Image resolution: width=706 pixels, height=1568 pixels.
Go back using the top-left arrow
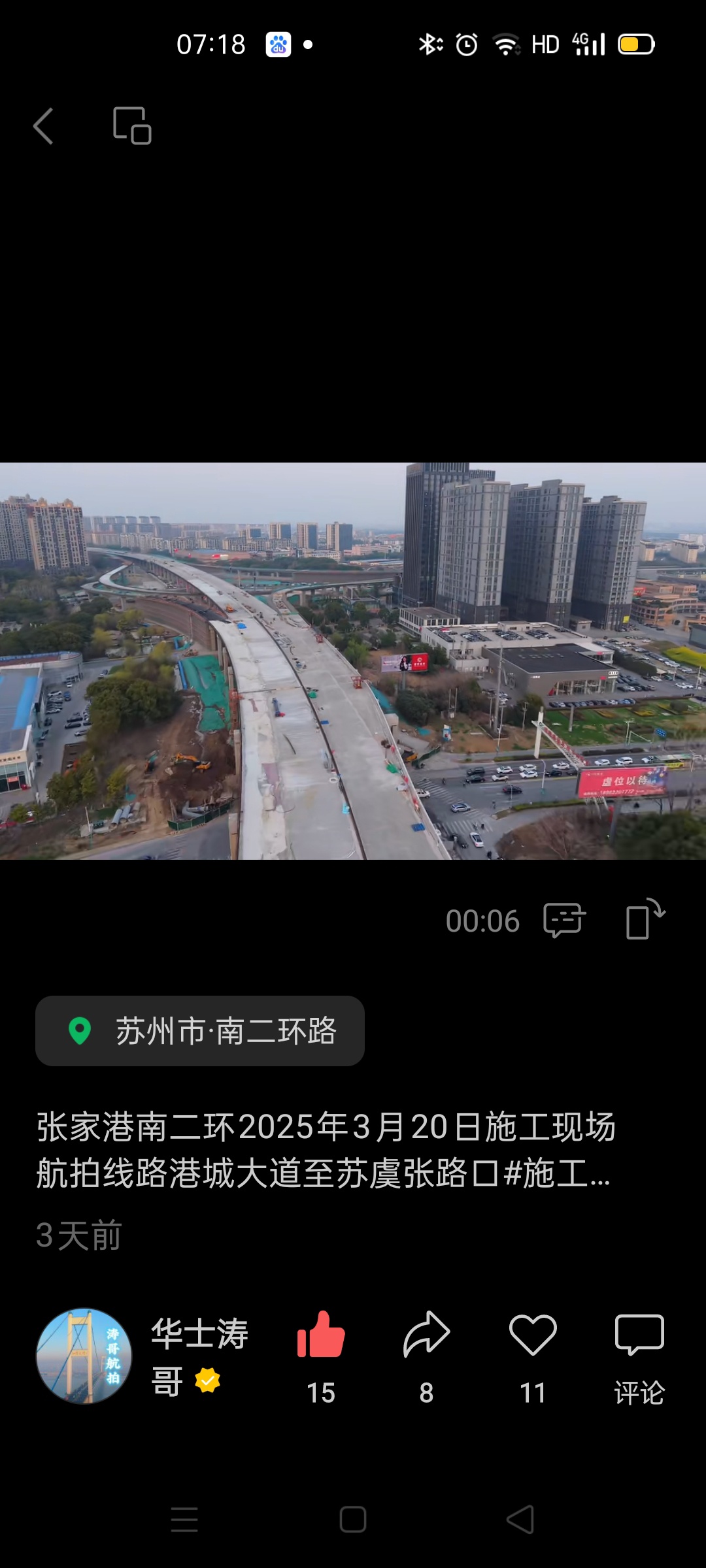tap(43, 125)
